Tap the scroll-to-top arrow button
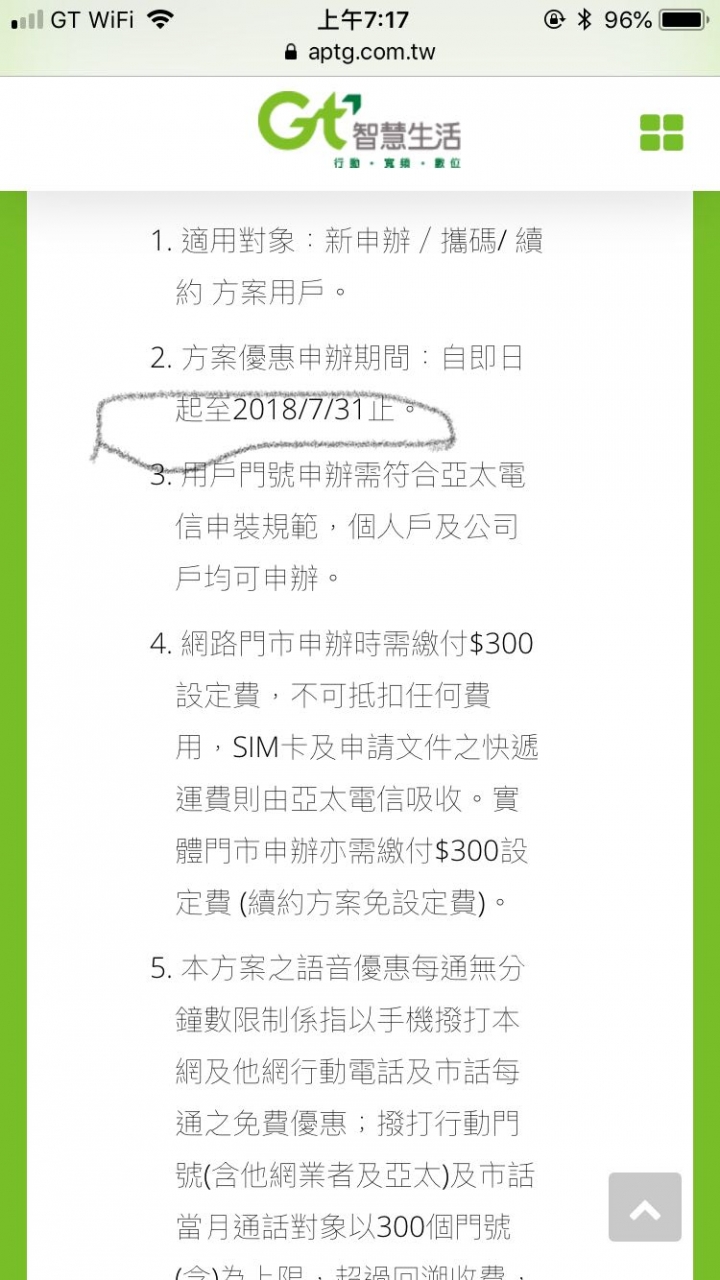 (645, 1207)
